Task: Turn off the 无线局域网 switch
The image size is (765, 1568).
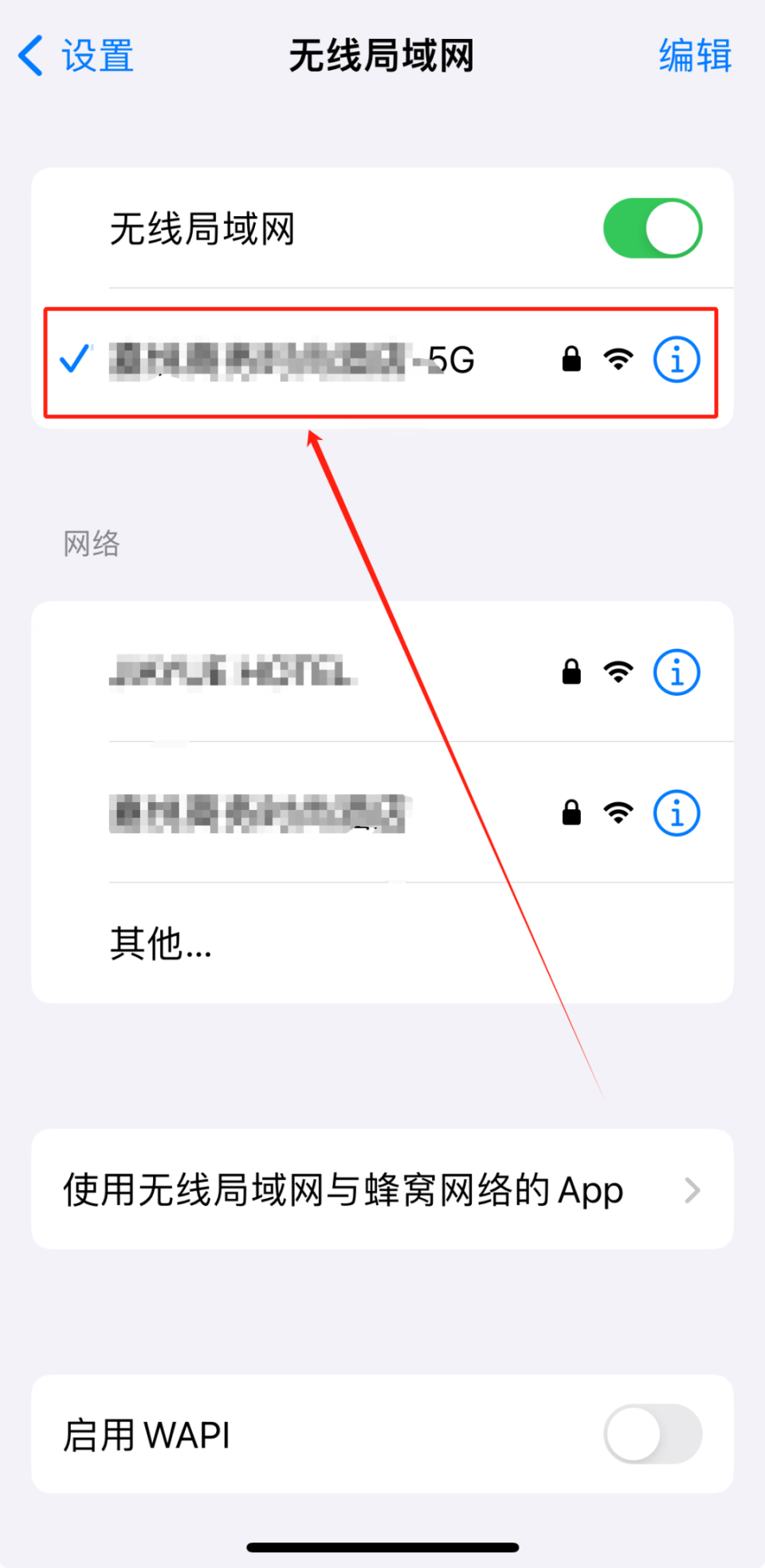Action: (x=652, y=228)
